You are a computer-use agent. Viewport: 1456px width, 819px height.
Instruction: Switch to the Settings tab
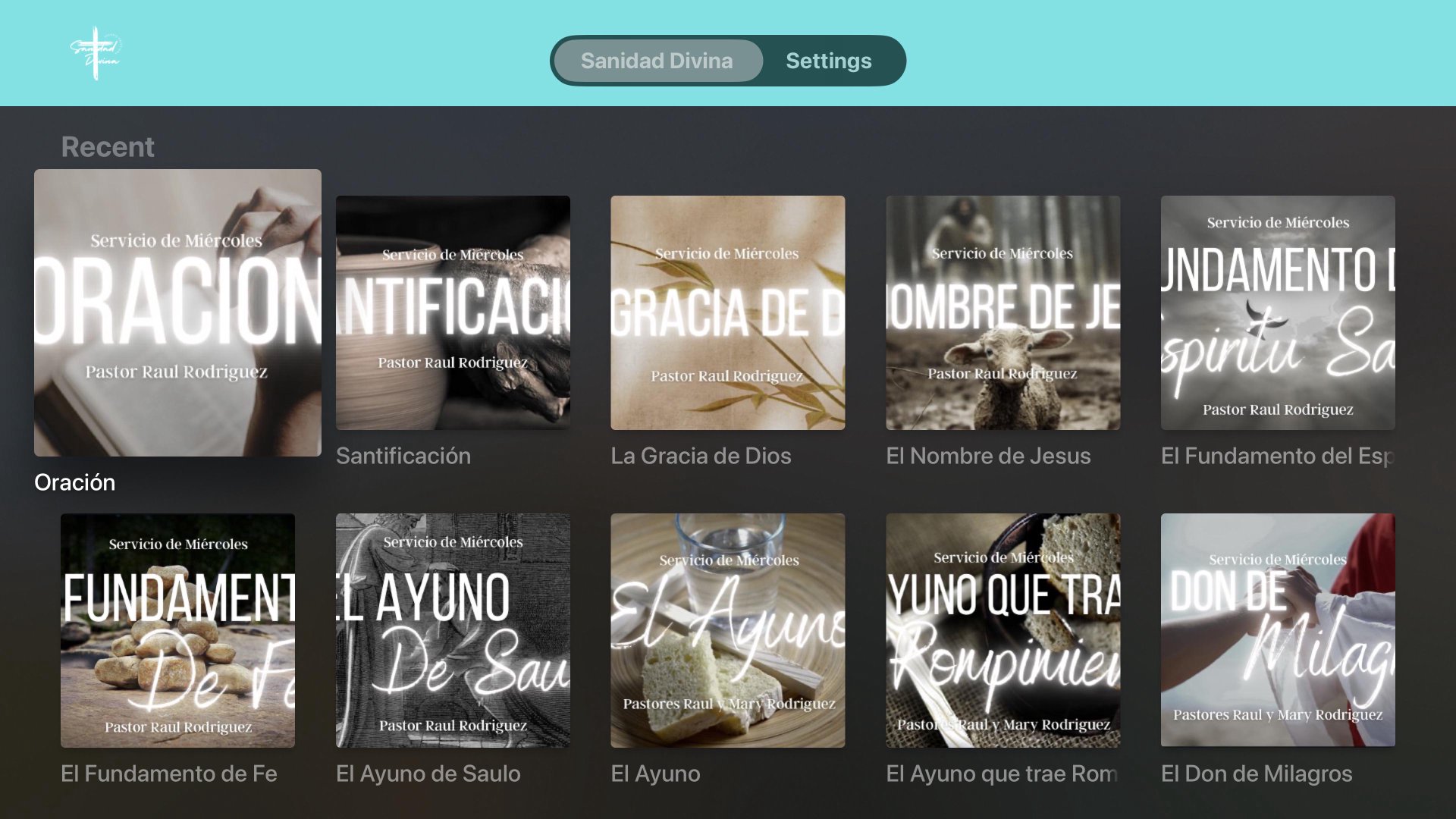(828, 61)
